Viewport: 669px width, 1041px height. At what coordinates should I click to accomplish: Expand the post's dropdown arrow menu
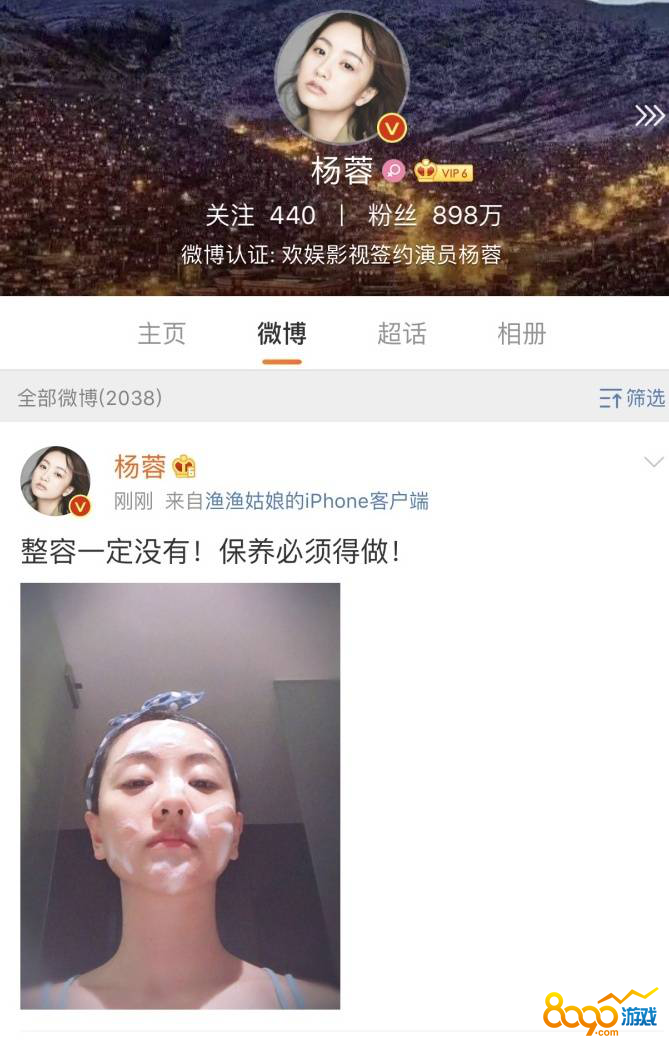pyautogui.click(x=653, y=462)
